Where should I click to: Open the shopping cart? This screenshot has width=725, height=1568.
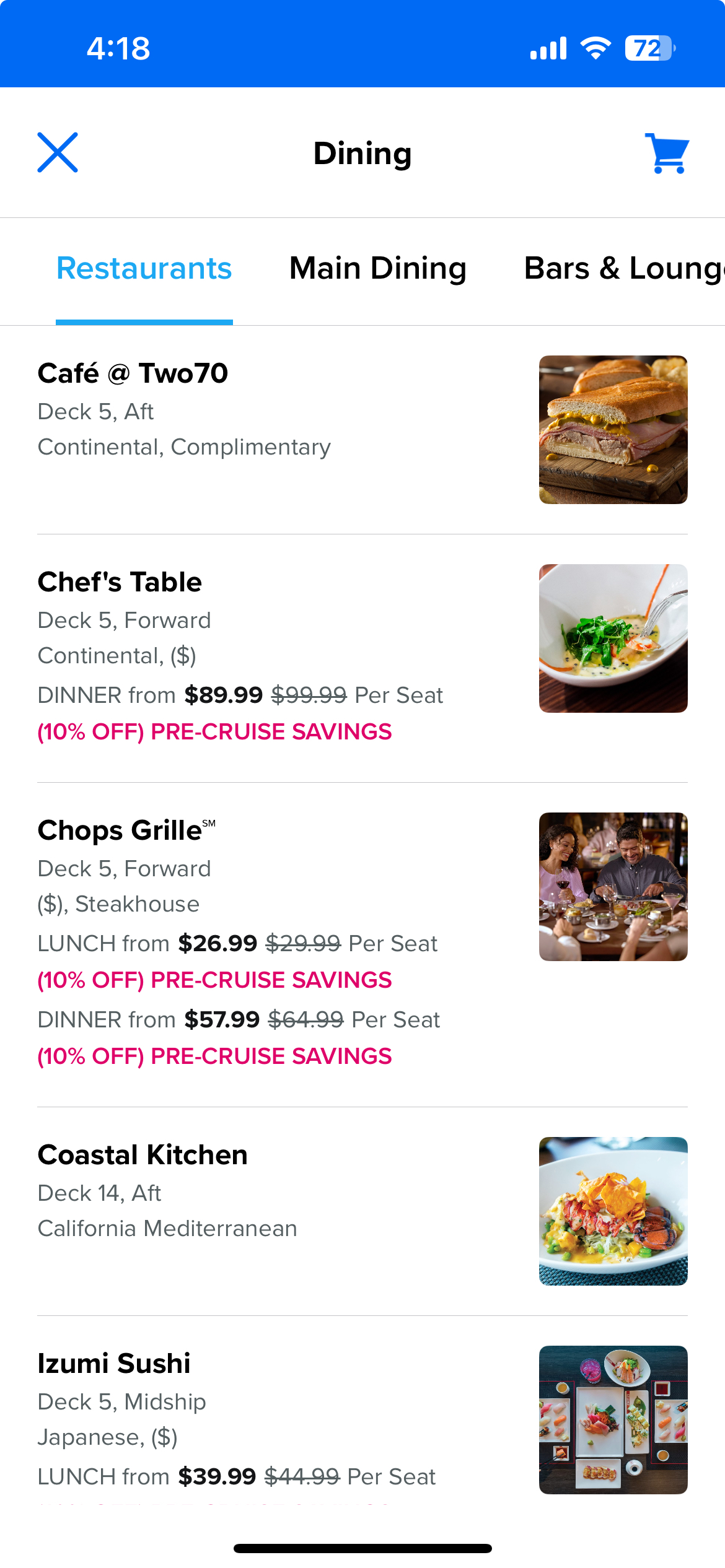(667, 153)
